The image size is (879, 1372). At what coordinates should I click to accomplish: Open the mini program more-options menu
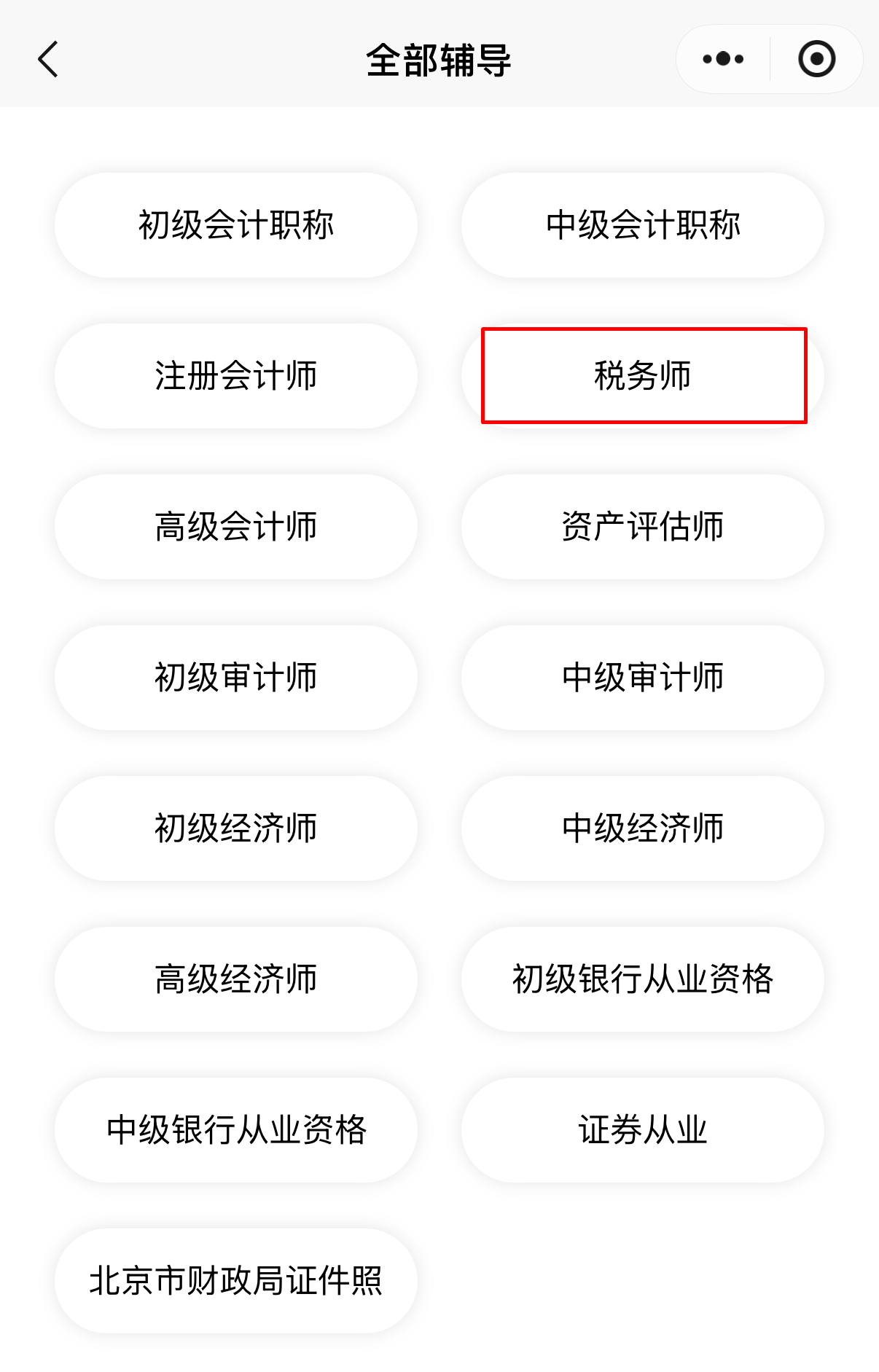pos(722,60)
